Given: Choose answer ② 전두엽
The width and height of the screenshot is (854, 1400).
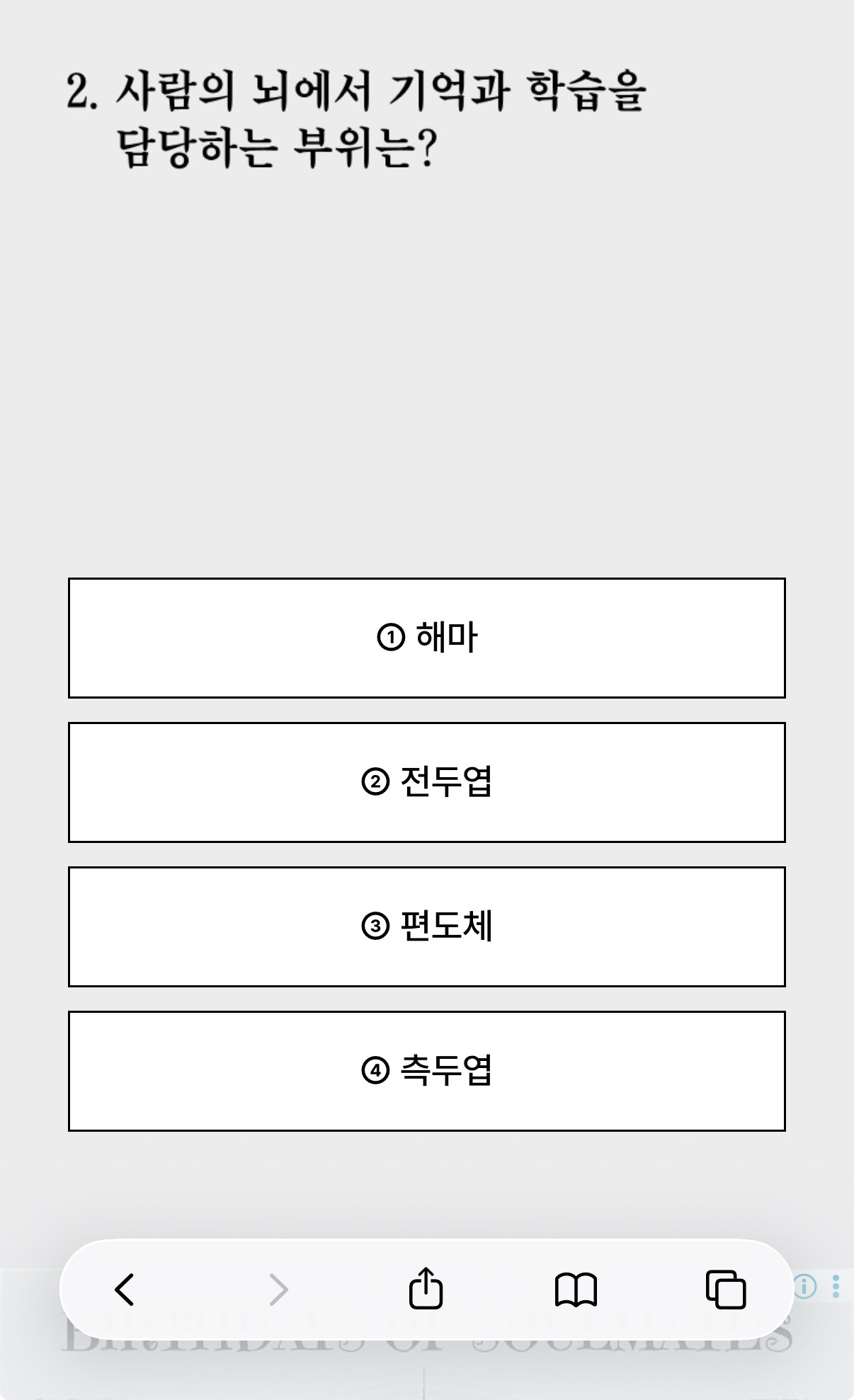Looking at the screenshot, I should [x=426, y=782].
